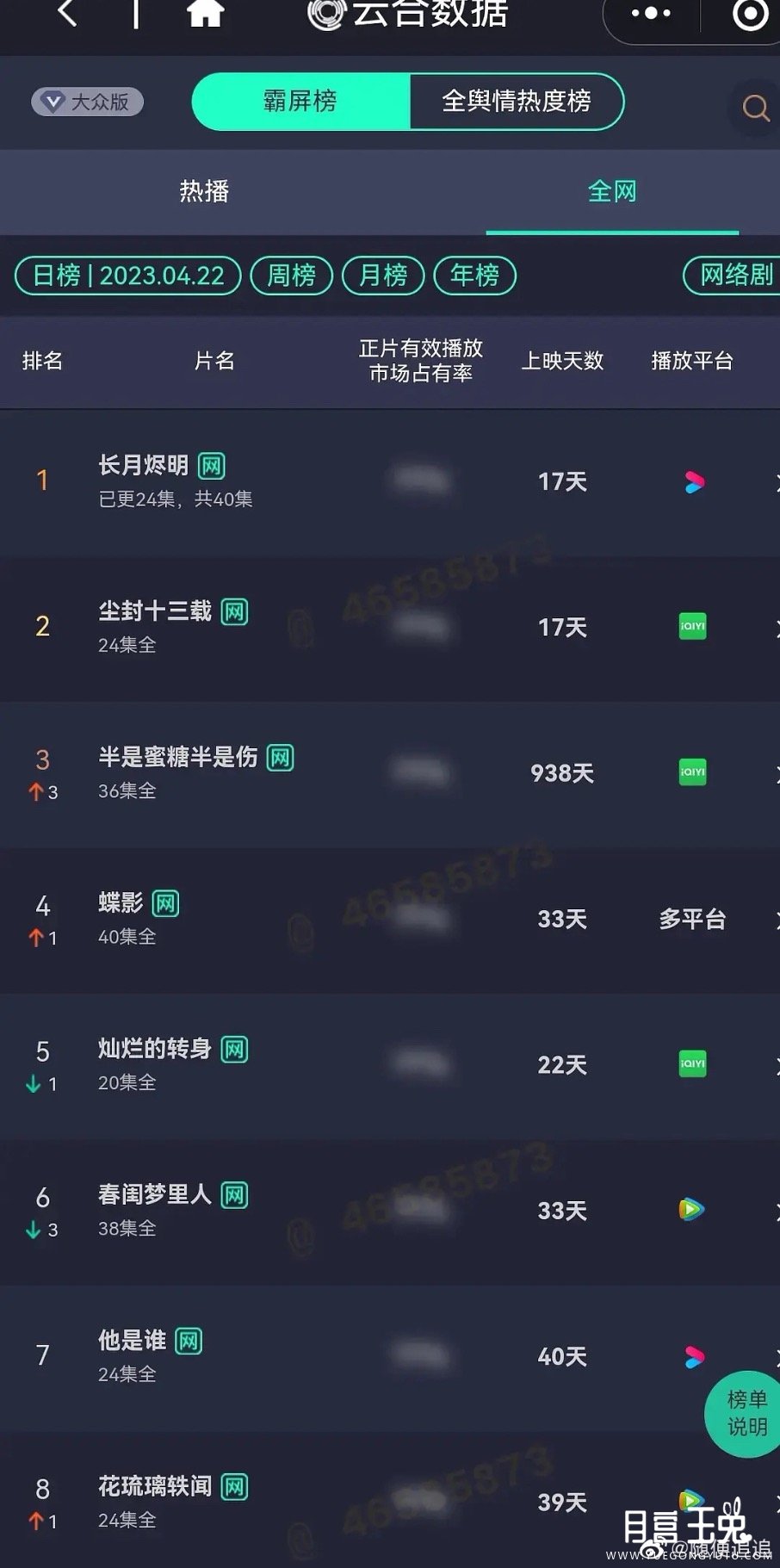The width and height of the screenshot is (780, 1568).
Task: Open 蝶影 ranking details
Action: 121,903
